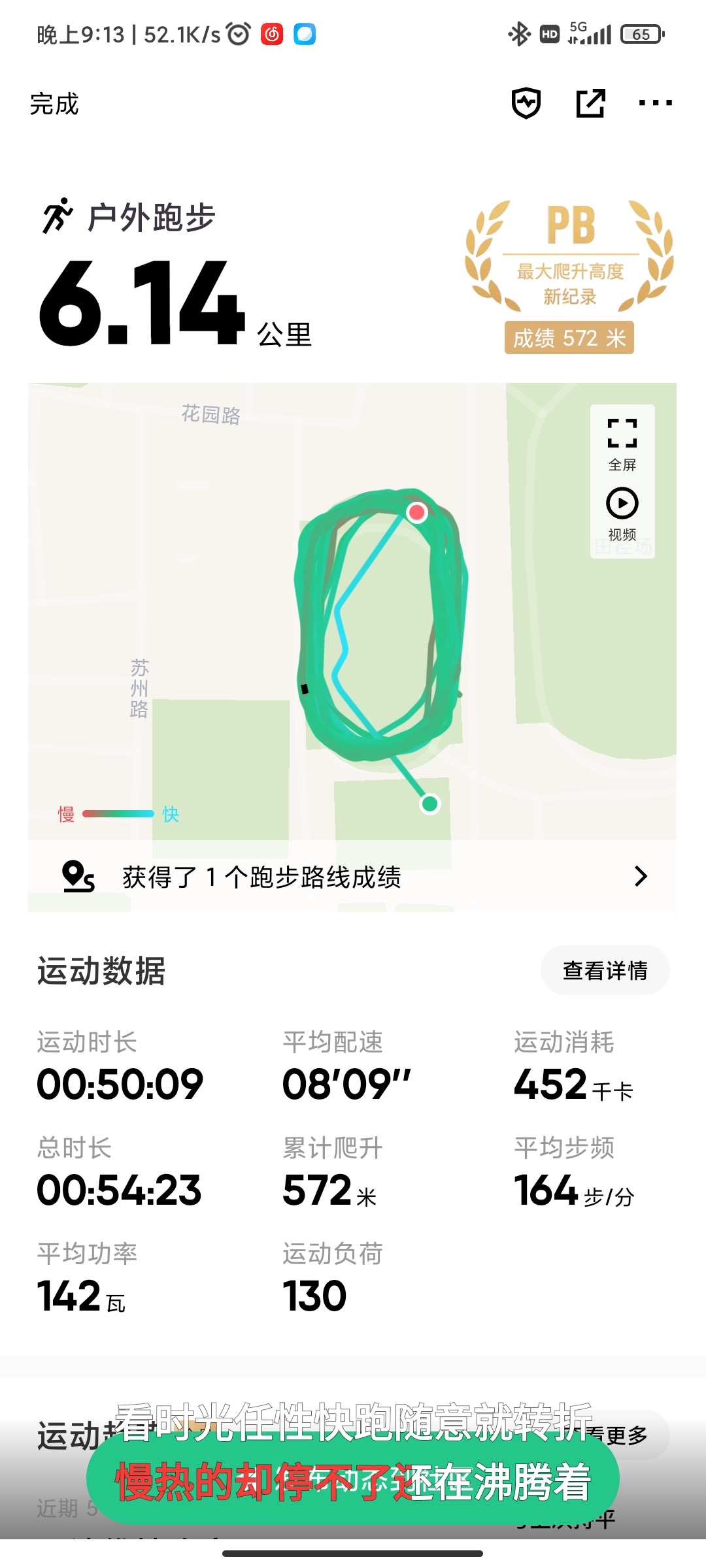Tap 完成 to finish and close

pos(54,104)
